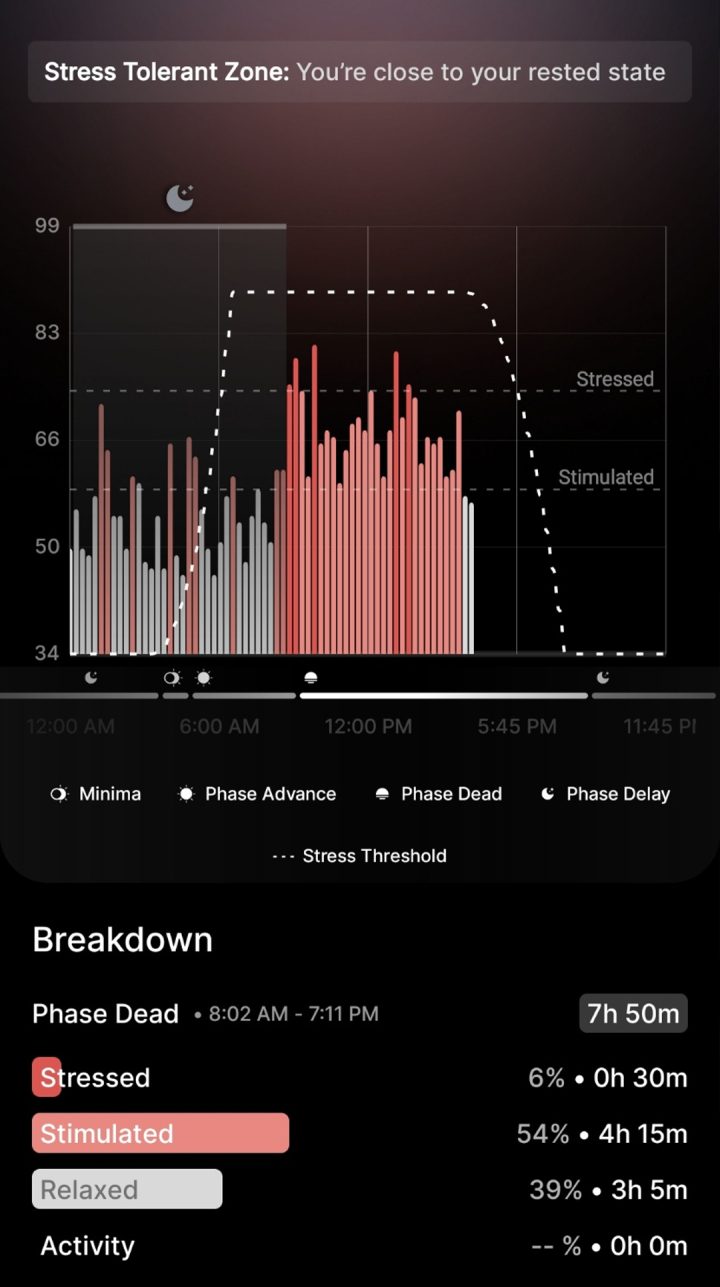Select the Phase Delay segment near 12:00 AM
Screen dimensions: 720x1287
[x=79, y=695]
